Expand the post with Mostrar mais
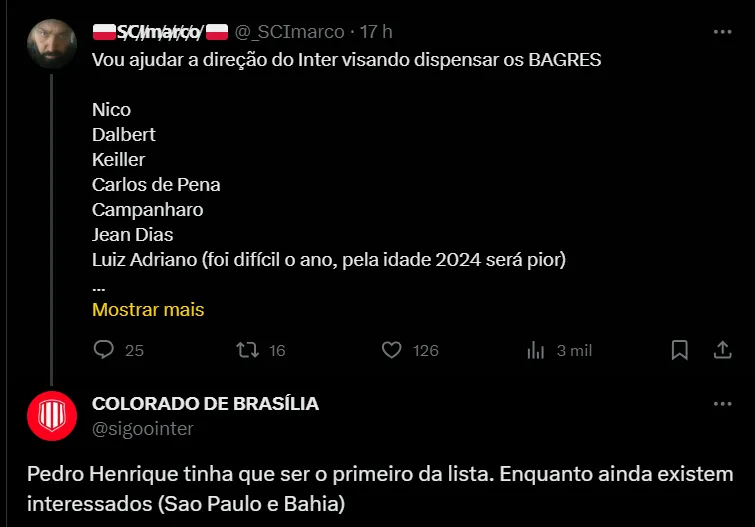The image size is (755, 527). coord(148,310)
